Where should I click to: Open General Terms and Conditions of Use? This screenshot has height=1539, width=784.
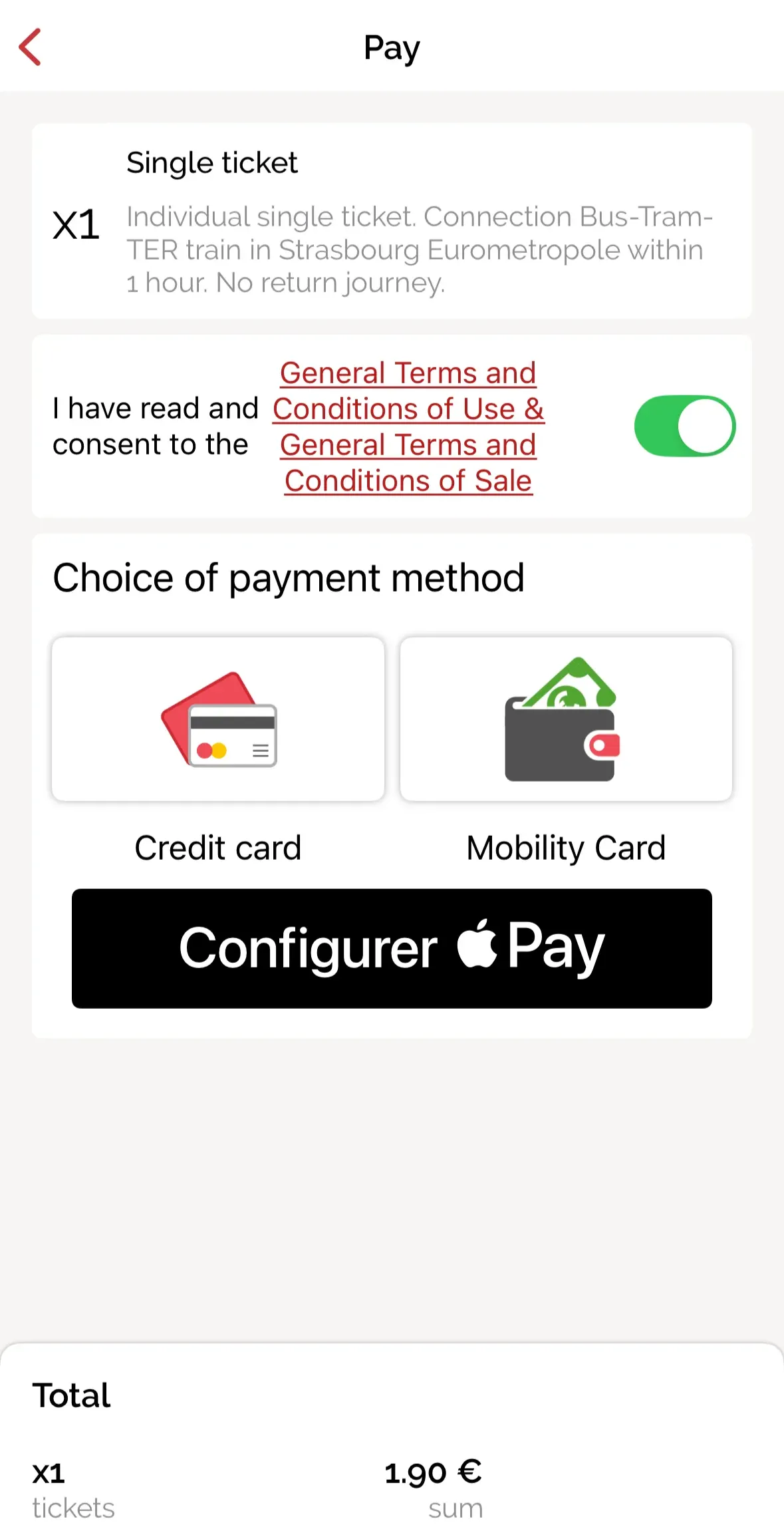tap(407, 391)
